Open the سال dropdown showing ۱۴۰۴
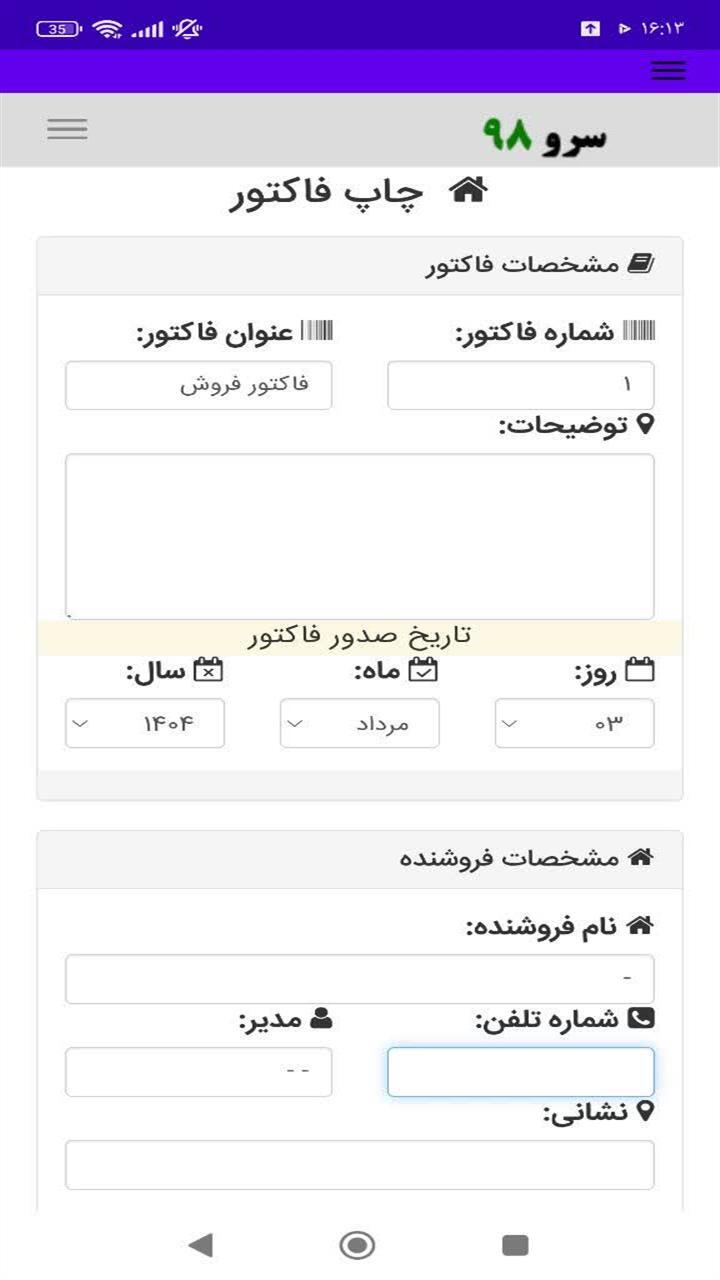 pos(145,723)
